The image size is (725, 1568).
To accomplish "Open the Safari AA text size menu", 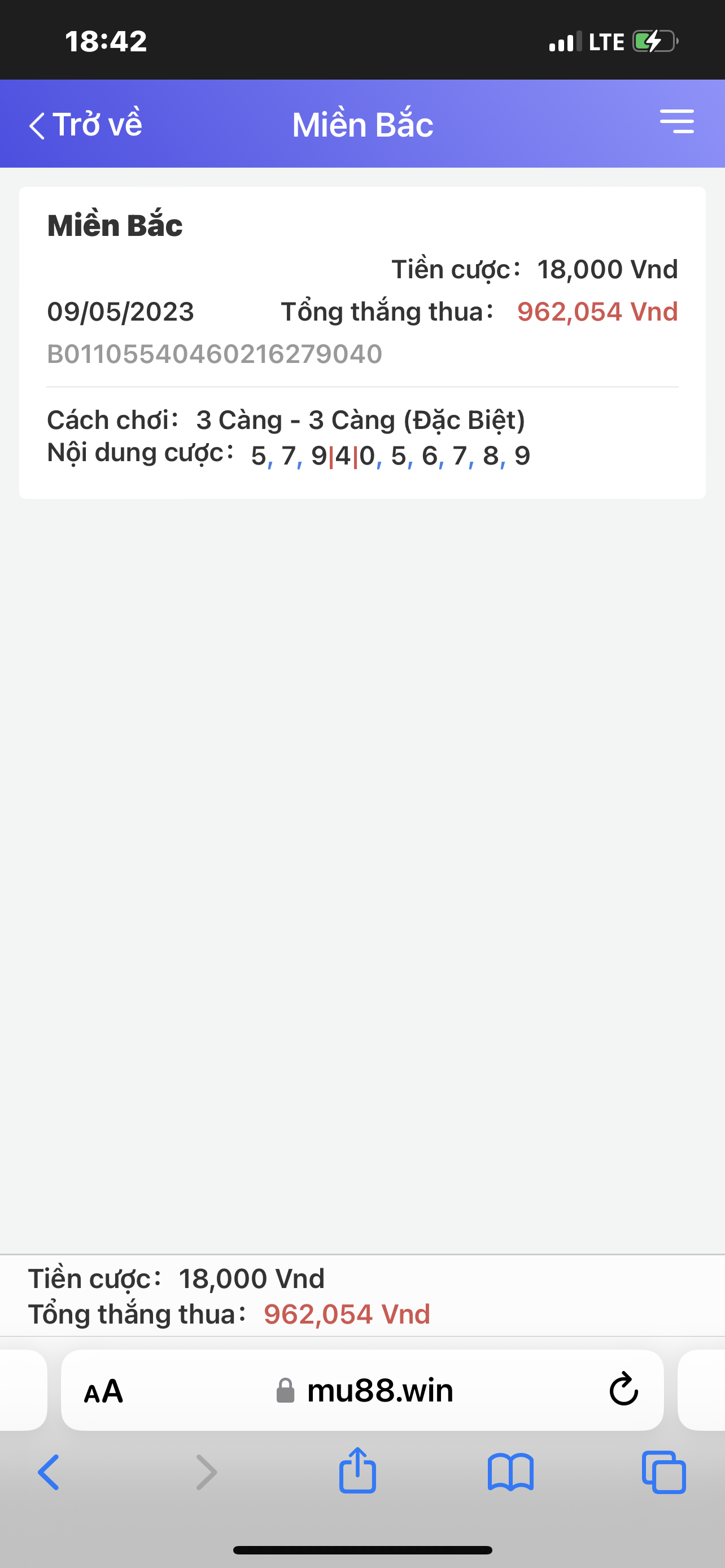I will pos(103,1391).
